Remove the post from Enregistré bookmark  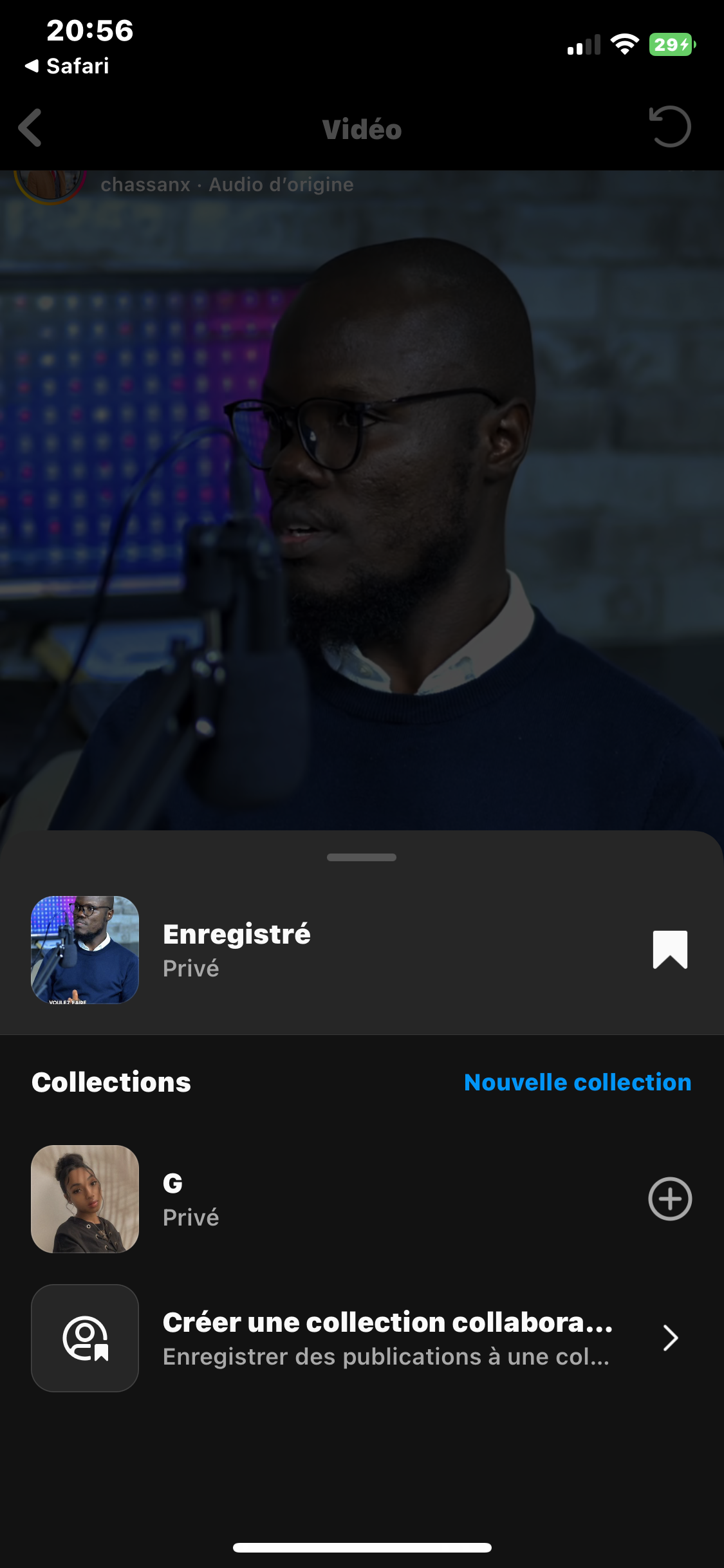(x=669, y=949)
